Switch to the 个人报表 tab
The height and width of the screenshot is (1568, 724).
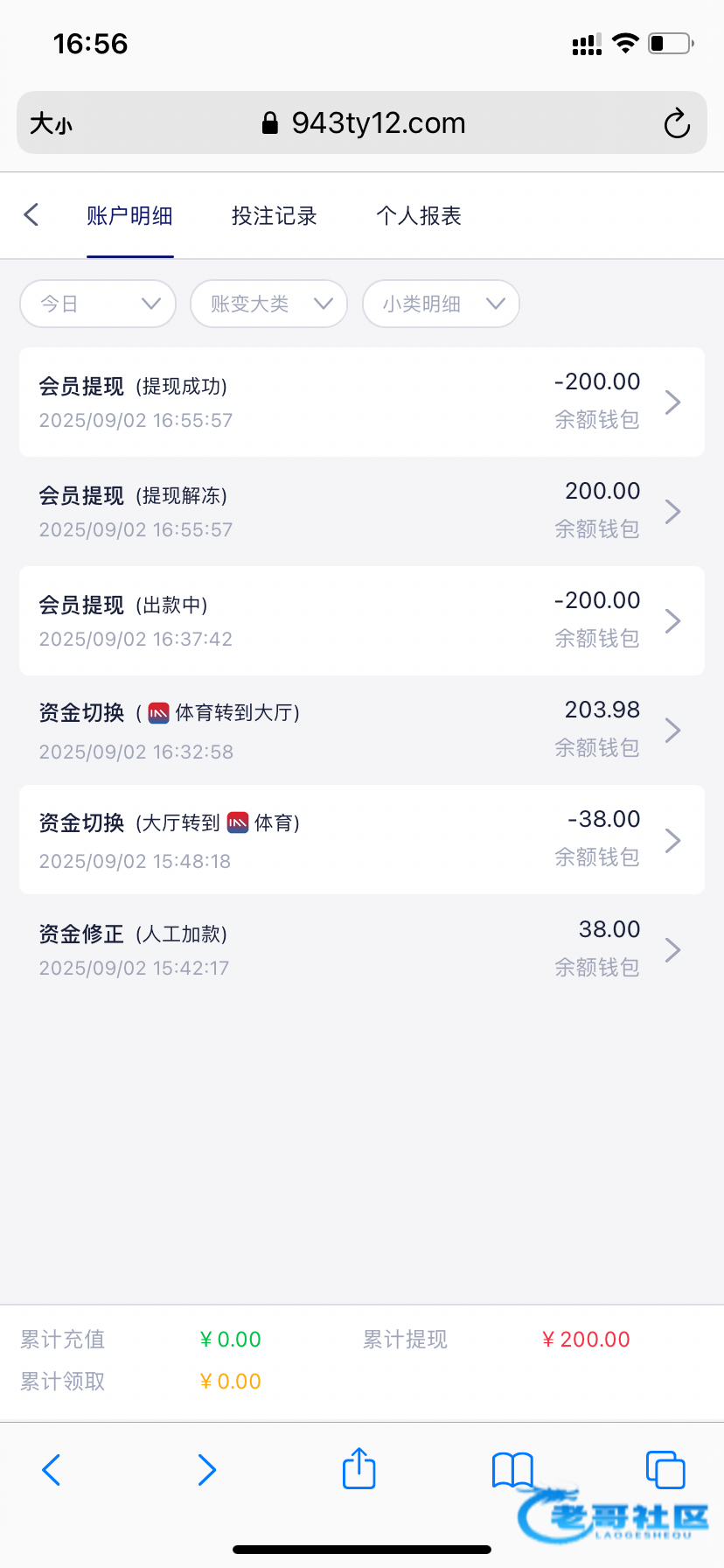pos(419,216)
